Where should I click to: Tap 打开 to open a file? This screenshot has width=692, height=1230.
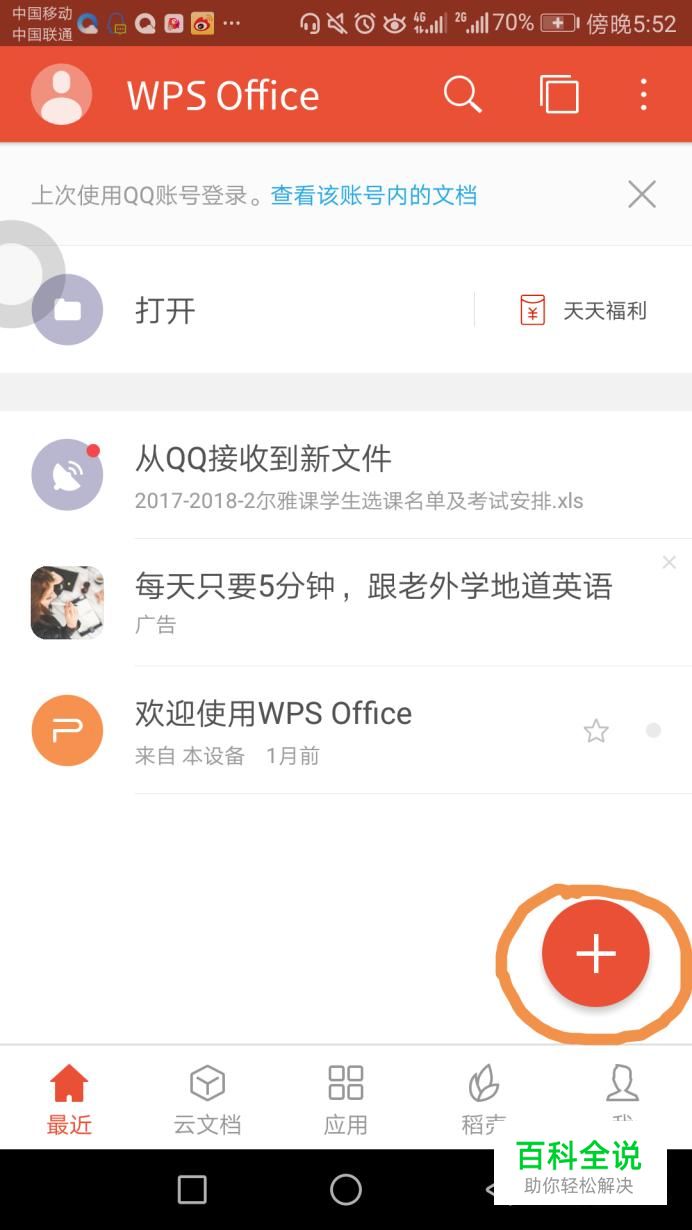tap(165, 310)
